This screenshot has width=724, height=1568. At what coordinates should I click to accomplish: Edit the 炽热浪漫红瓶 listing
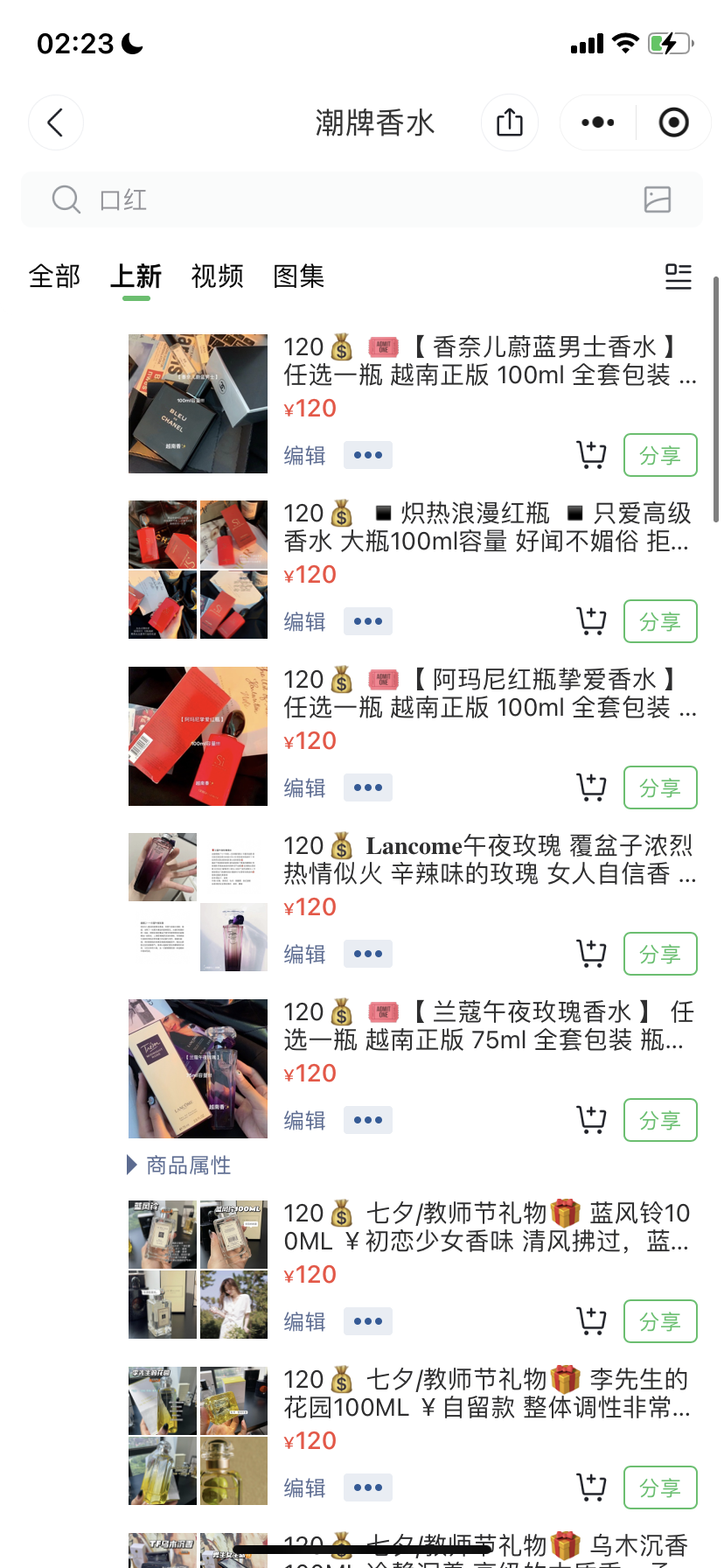click(x=304, y=622)
